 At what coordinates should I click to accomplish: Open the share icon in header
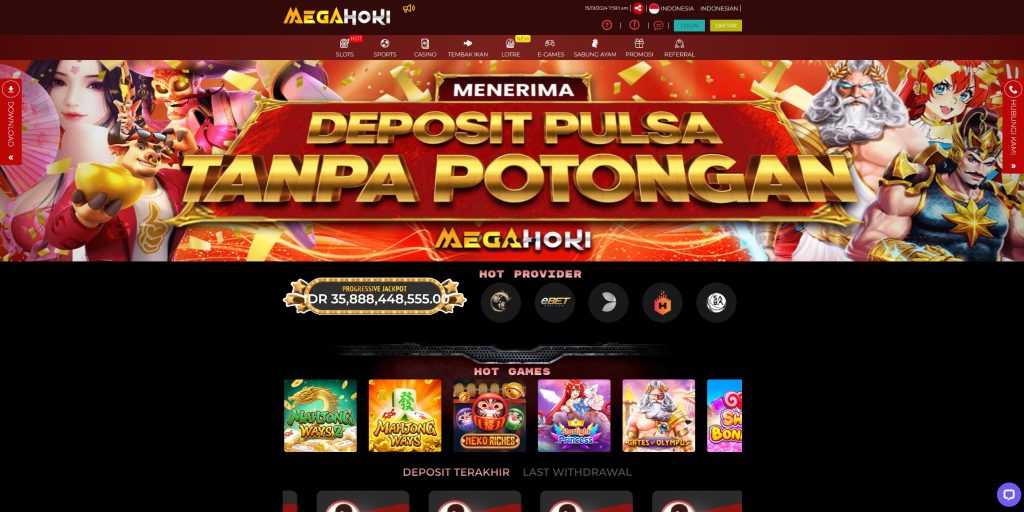638,8
